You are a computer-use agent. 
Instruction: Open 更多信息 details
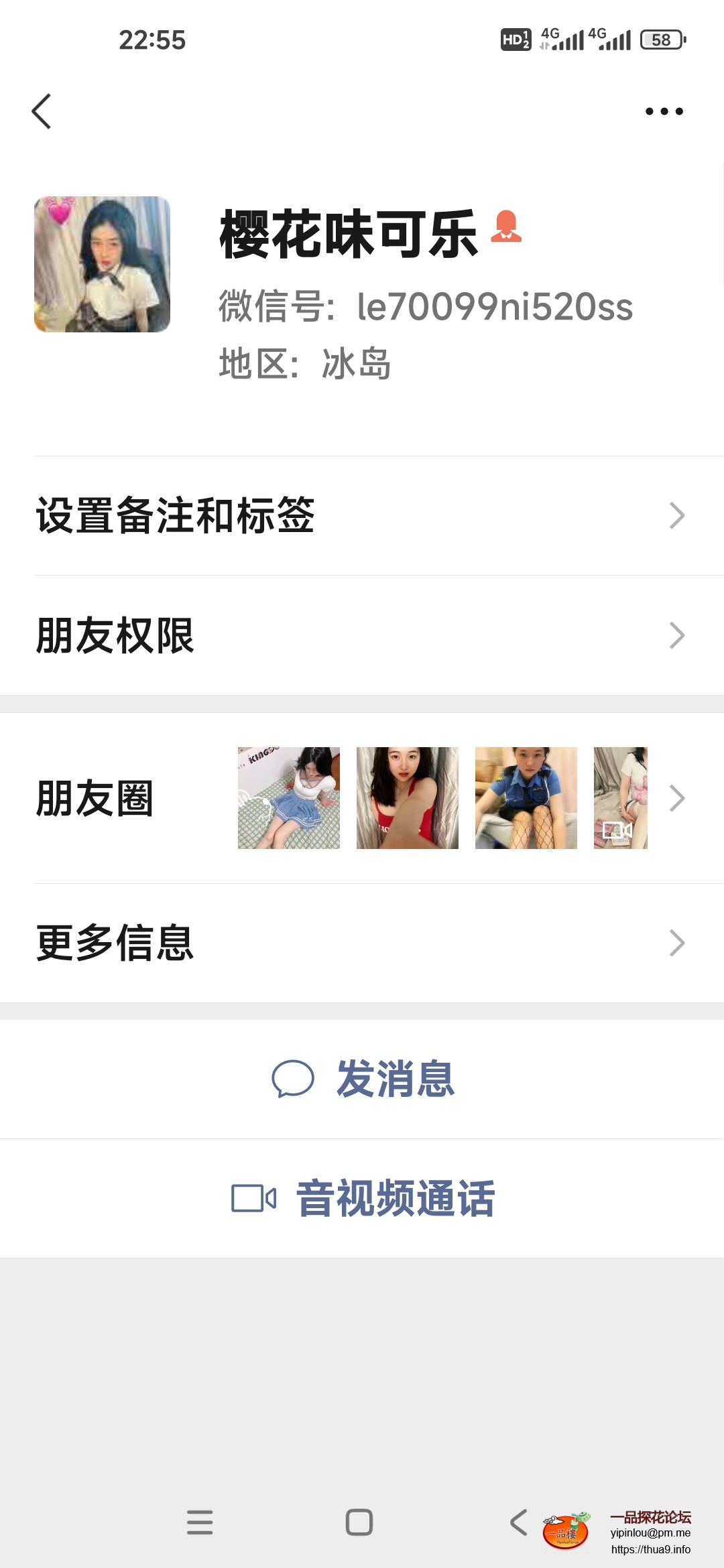362,943
